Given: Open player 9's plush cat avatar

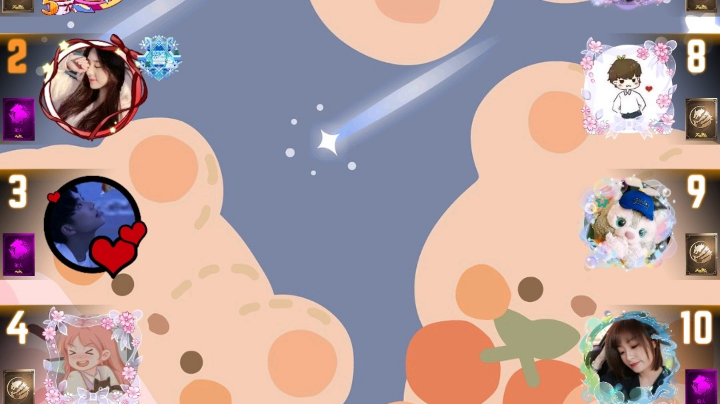Looking at the screenshot, I should pyautogui.click(x=630, y=222).
